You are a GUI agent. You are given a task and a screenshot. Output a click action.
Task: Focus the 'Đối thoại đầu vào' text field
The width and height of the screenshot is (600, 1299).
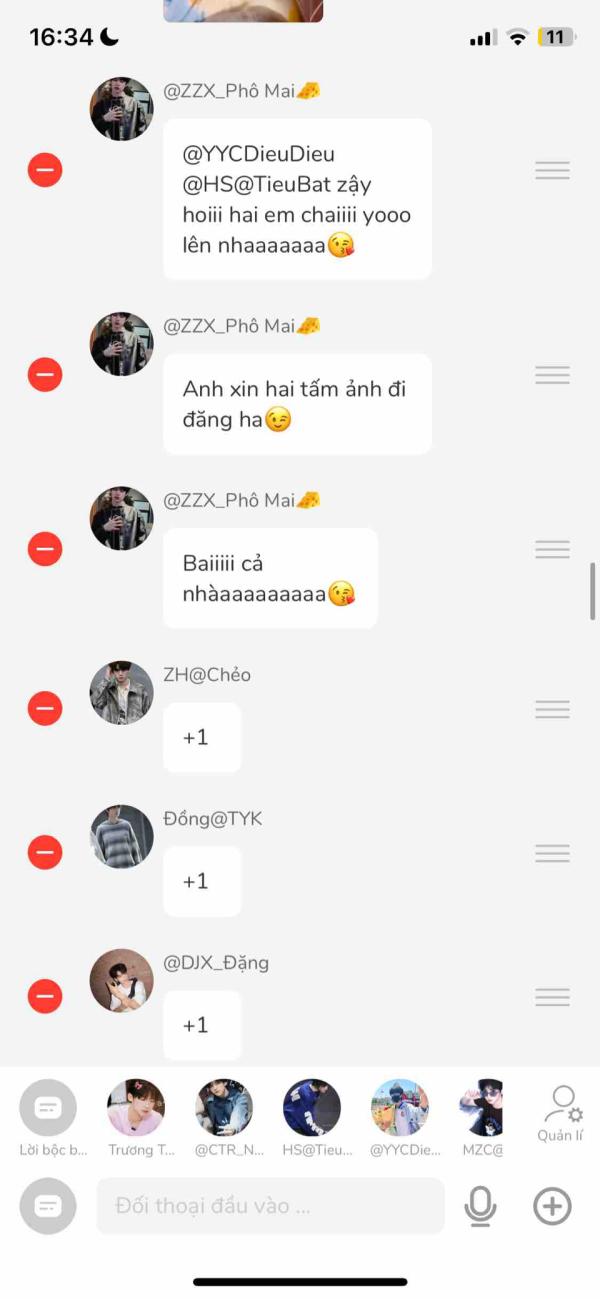click(x=270, y=1206)
